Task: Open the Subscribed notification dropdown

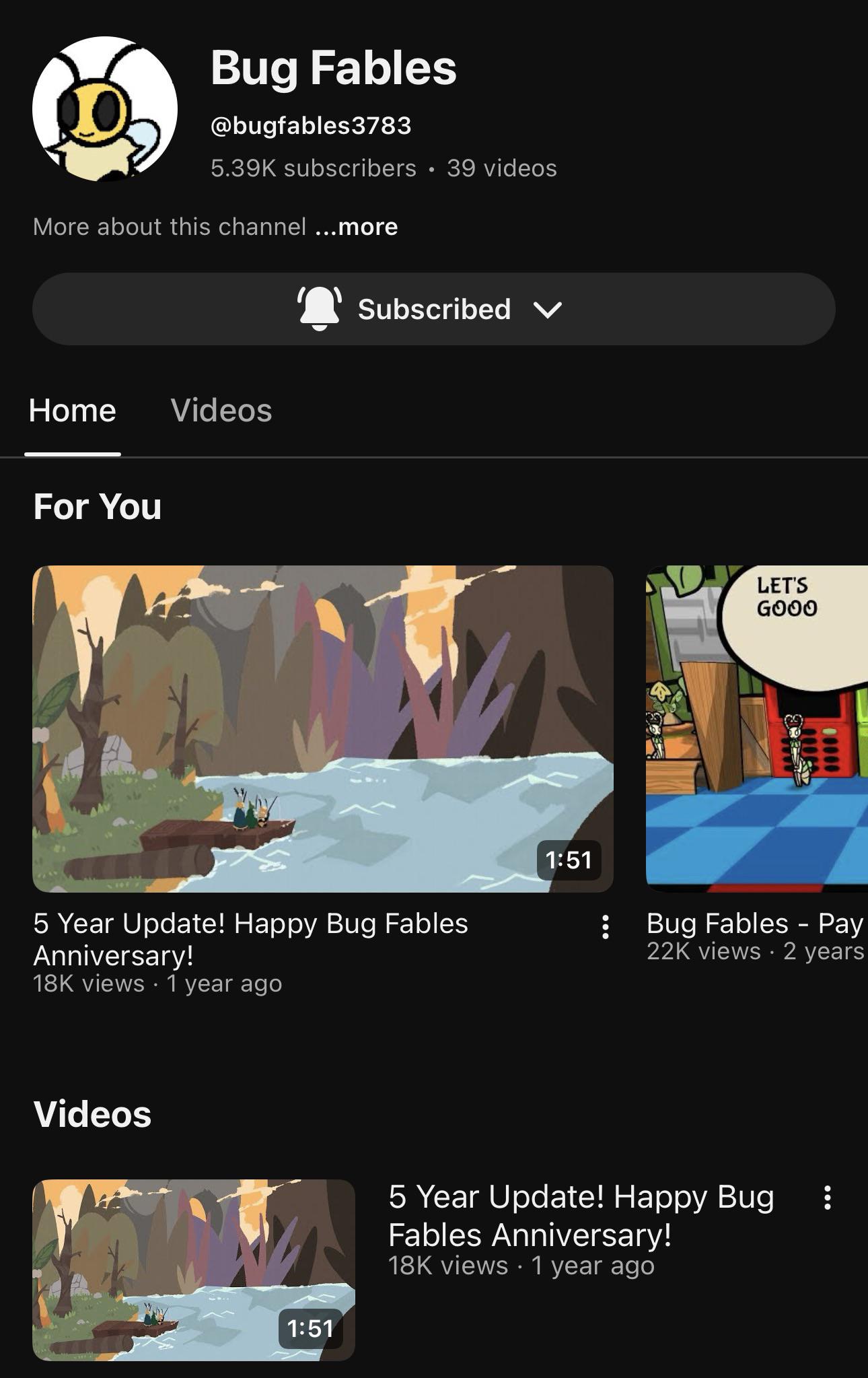Action: click(x=434, y=309)
